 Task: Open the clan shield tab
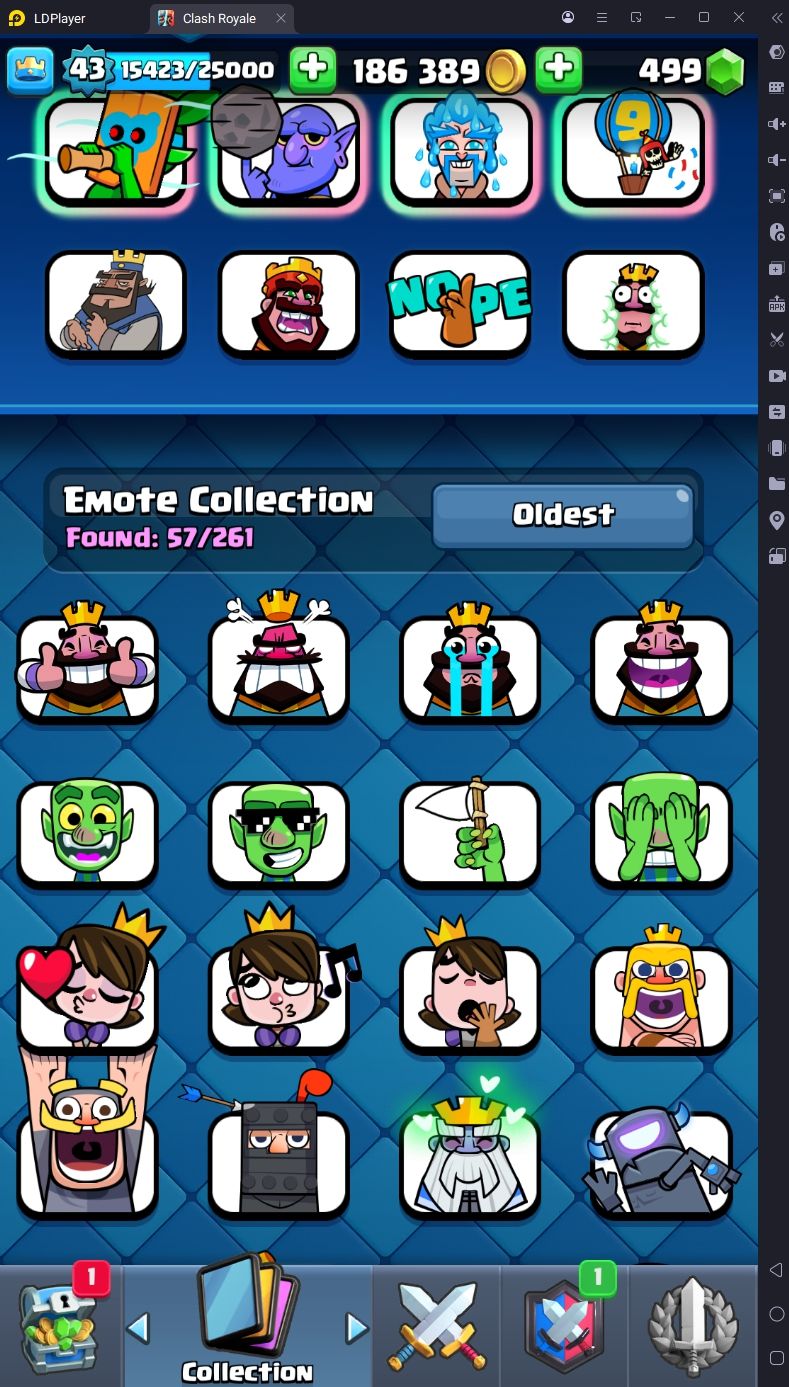pyautogui.click(x=564, y=1326)
